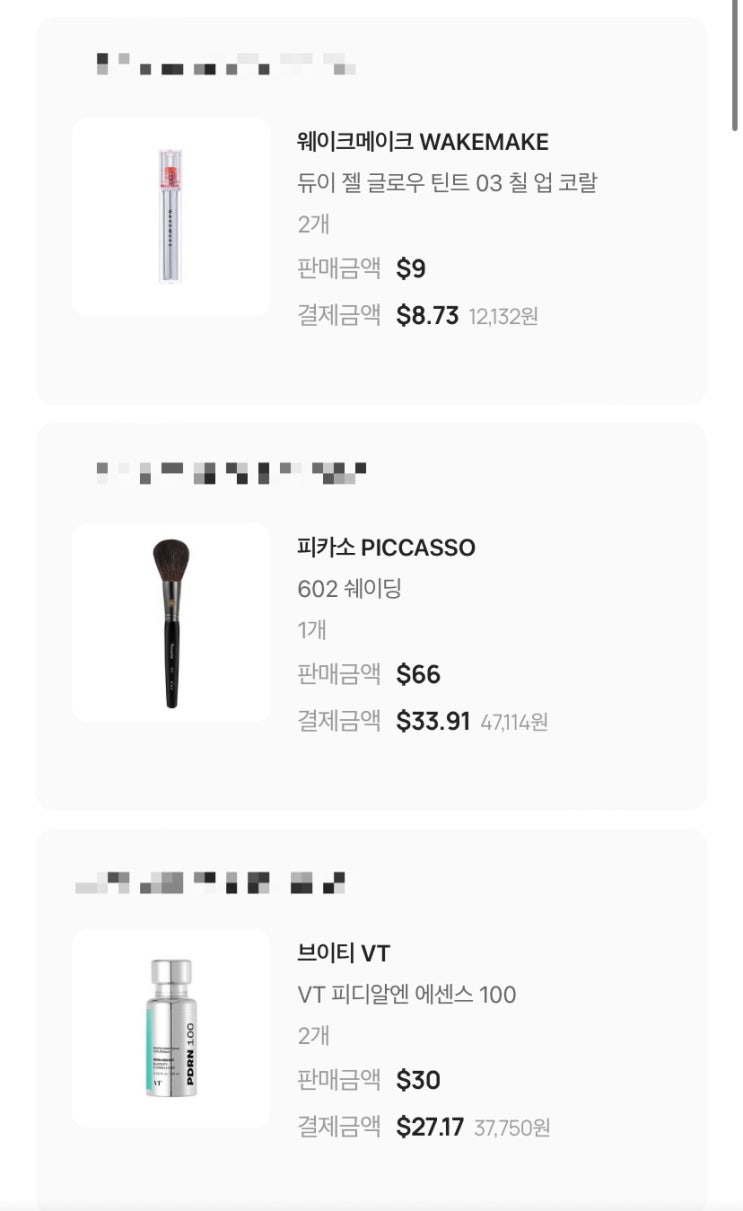Open the WAKEMAKE Dewy Gel Glow Tint item
The width and height of the screenshot is (743, 1211).
(x=447, y=183)
